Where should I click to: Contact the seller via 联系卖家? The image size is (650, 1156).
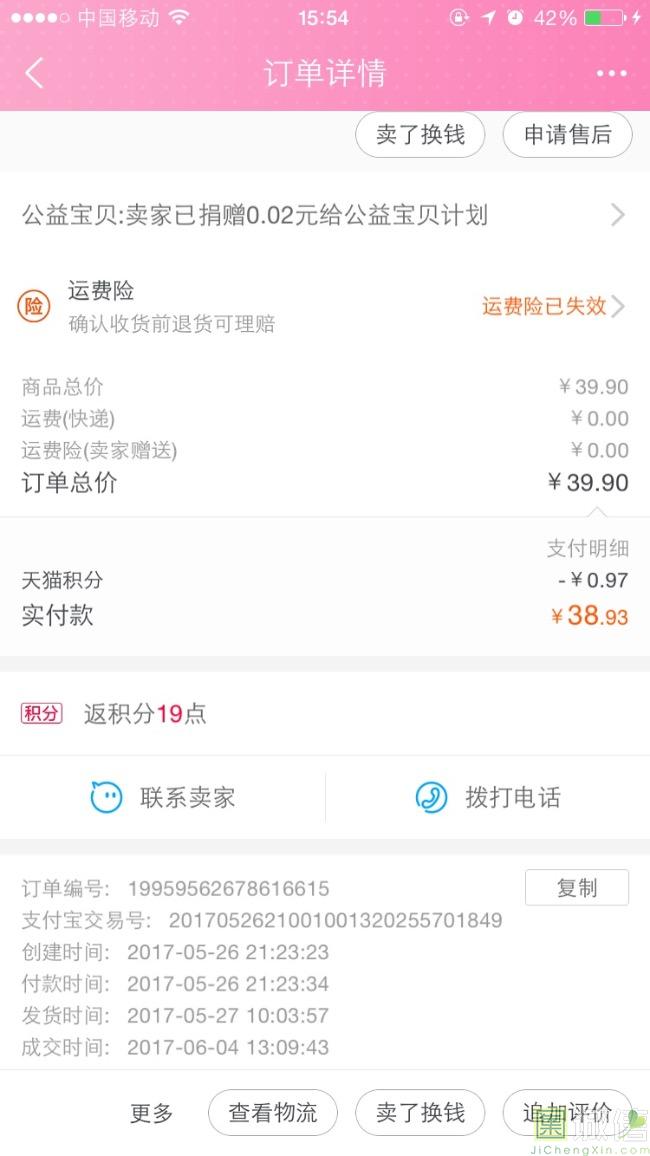click(x=162, y=797)
